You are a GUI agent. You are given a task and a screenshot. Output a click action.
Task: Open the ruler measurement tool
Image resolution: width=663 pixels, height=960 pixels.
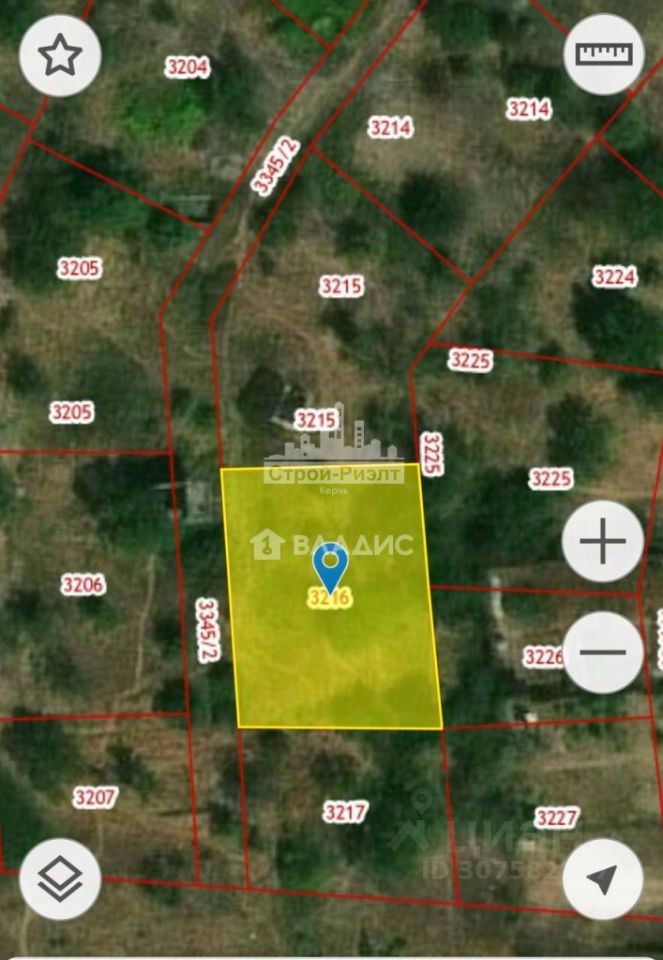coord(603,54)
